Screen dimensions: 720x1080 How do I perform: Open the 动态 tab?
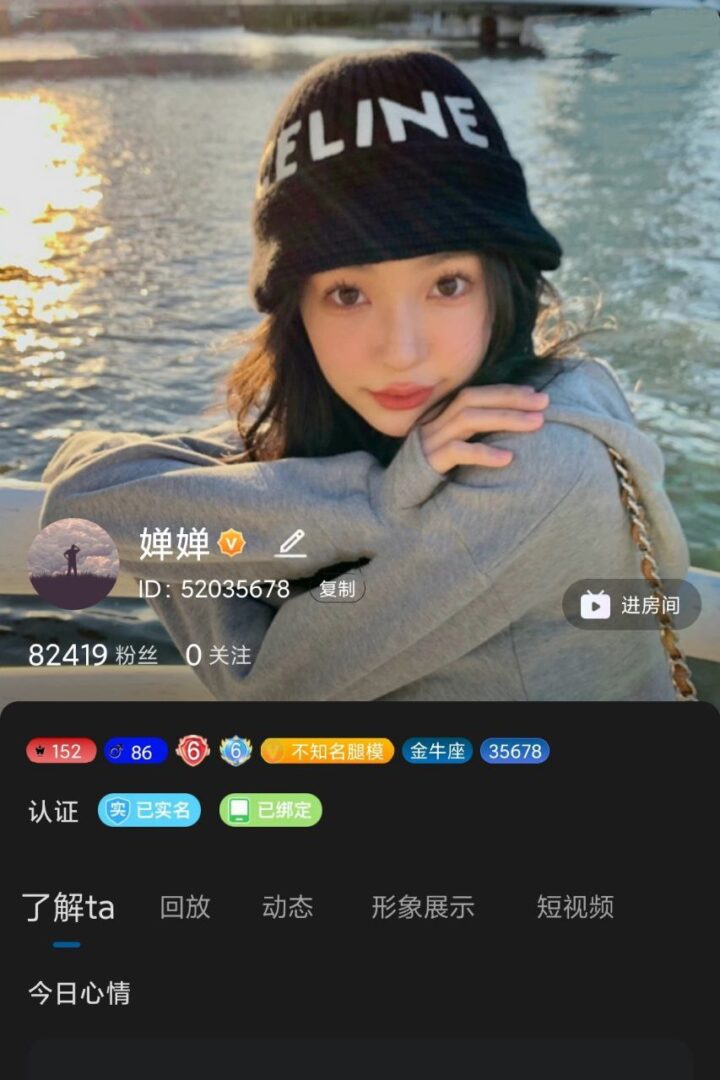[x=287, y=907]
